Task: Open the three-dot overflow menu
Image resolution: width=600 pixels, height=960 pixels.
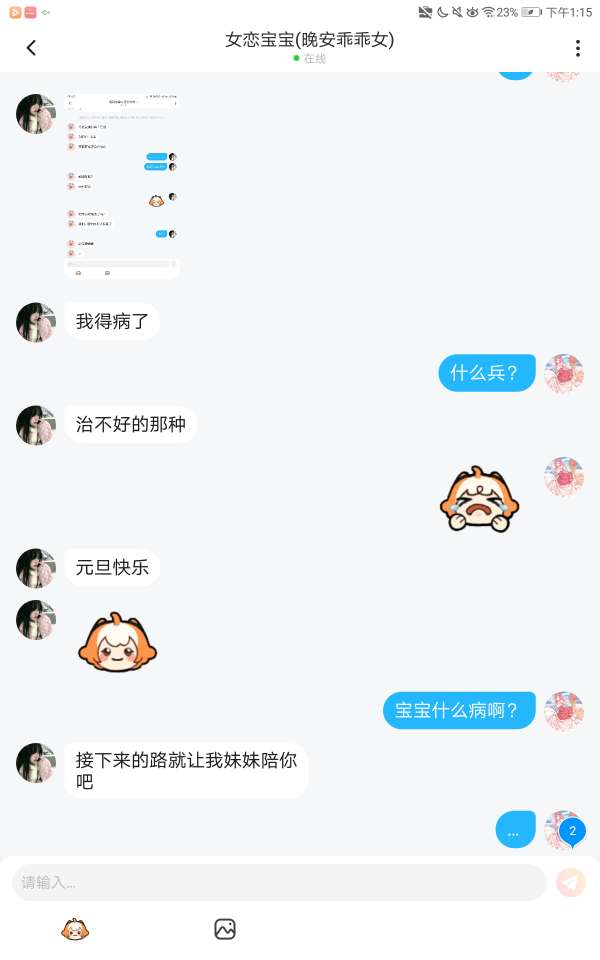Action: coord(577,48)
